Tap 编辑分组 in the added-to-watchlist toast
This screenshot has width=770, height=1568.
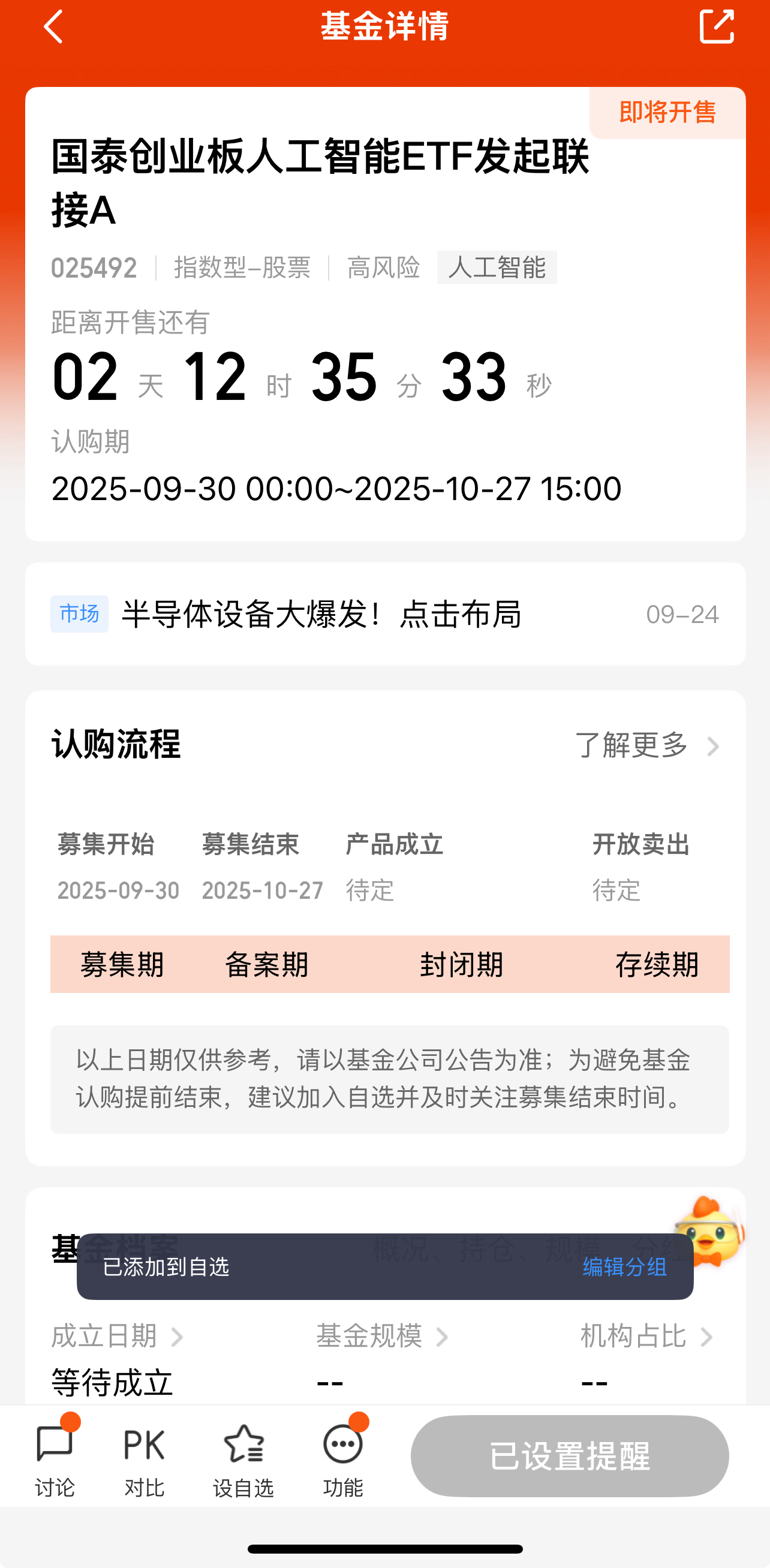[x=624, y=1268]
